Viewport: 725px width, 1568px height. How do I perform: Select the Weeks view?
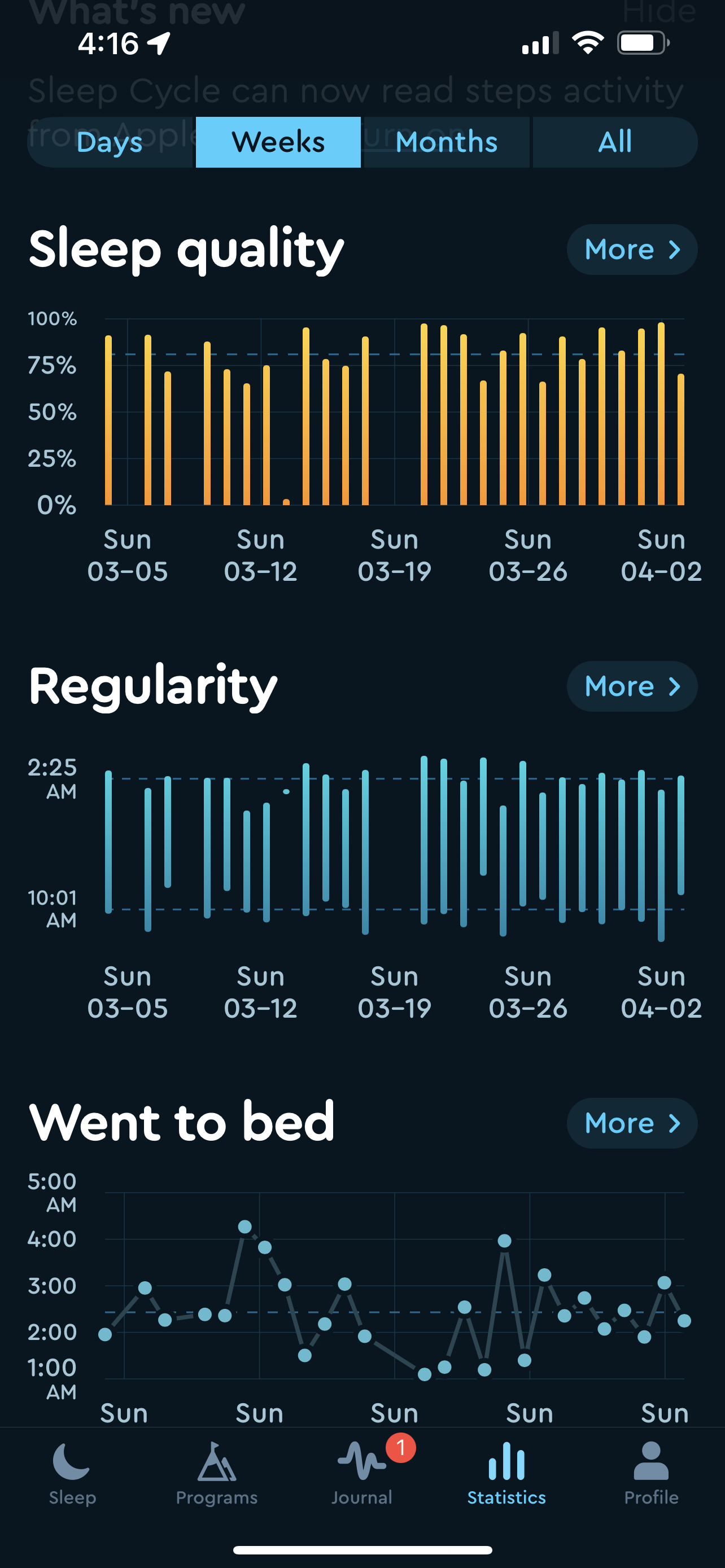[278, 142]
